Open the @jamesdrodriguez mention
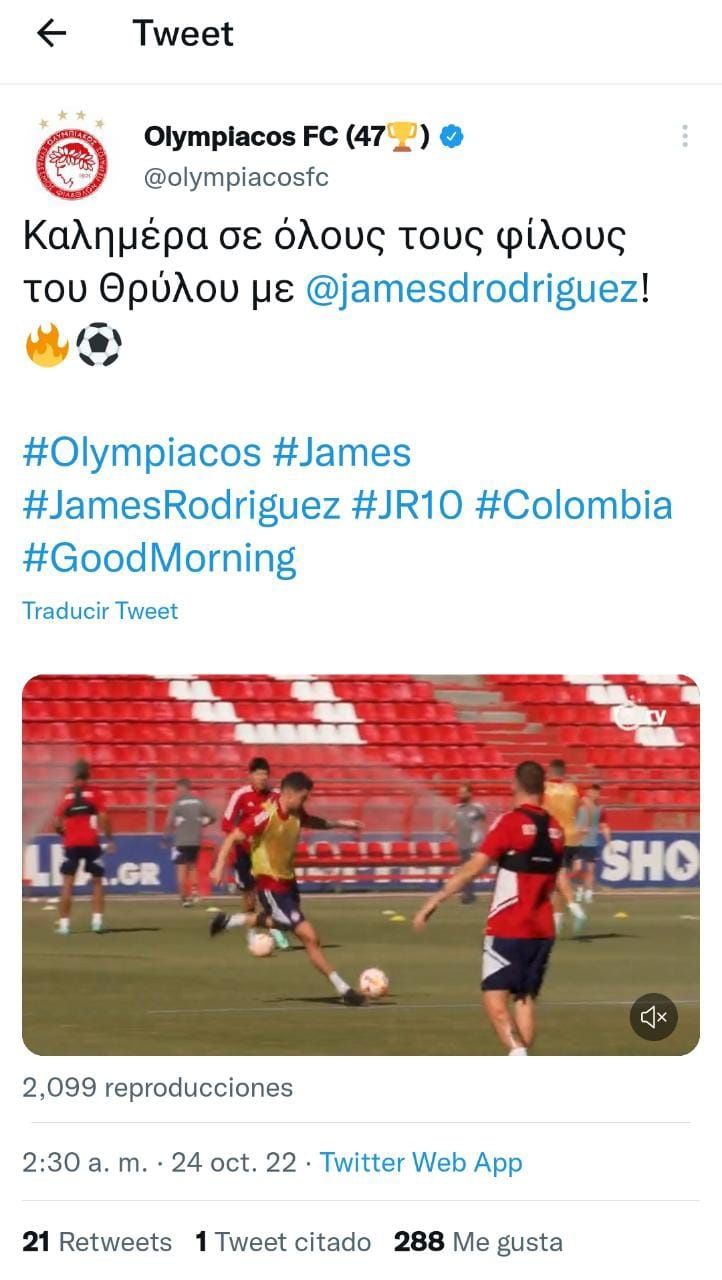This screenshot has height=1280, width=722. [470, 289]
